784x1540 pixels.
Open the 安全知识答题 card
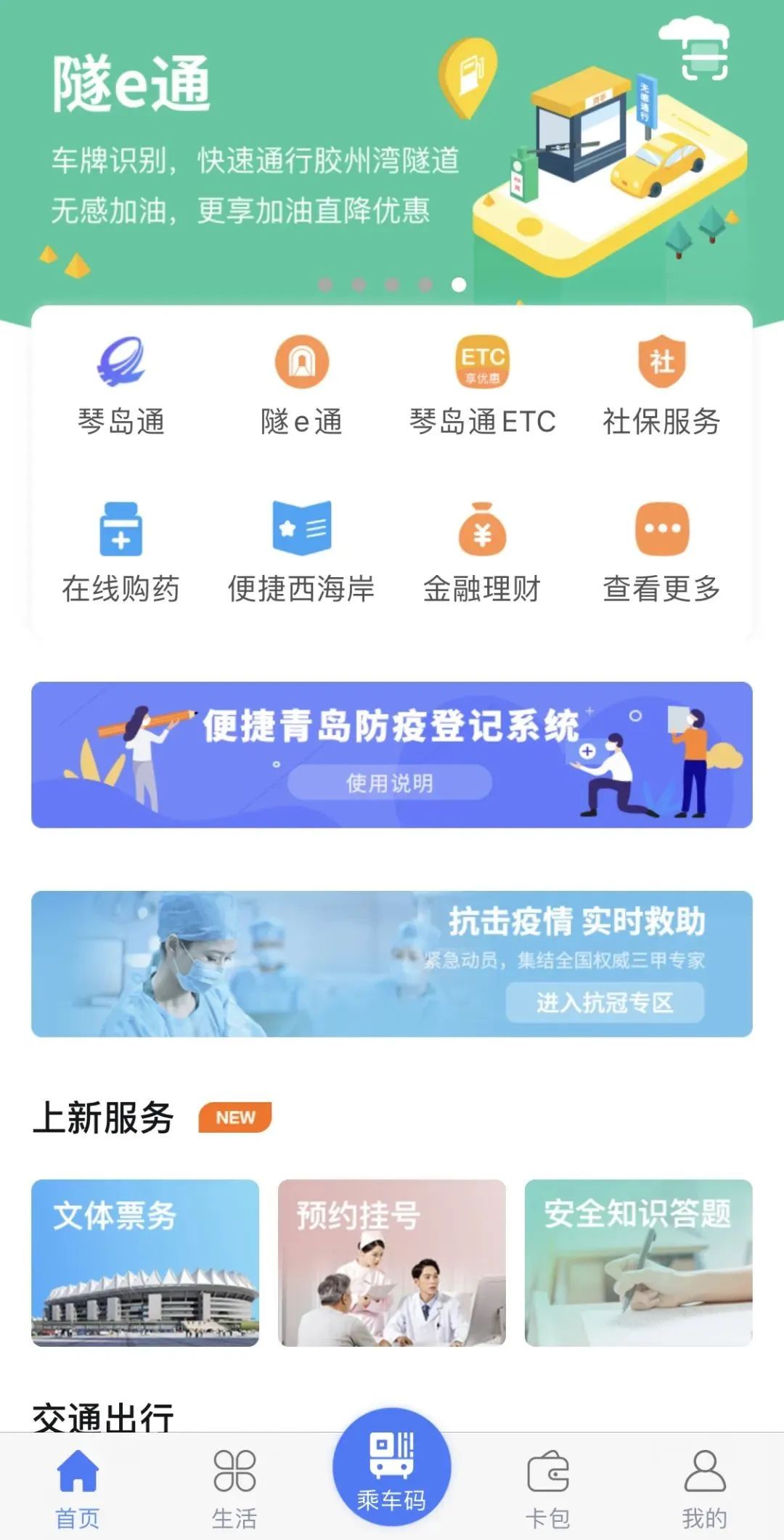[639, 1263]
